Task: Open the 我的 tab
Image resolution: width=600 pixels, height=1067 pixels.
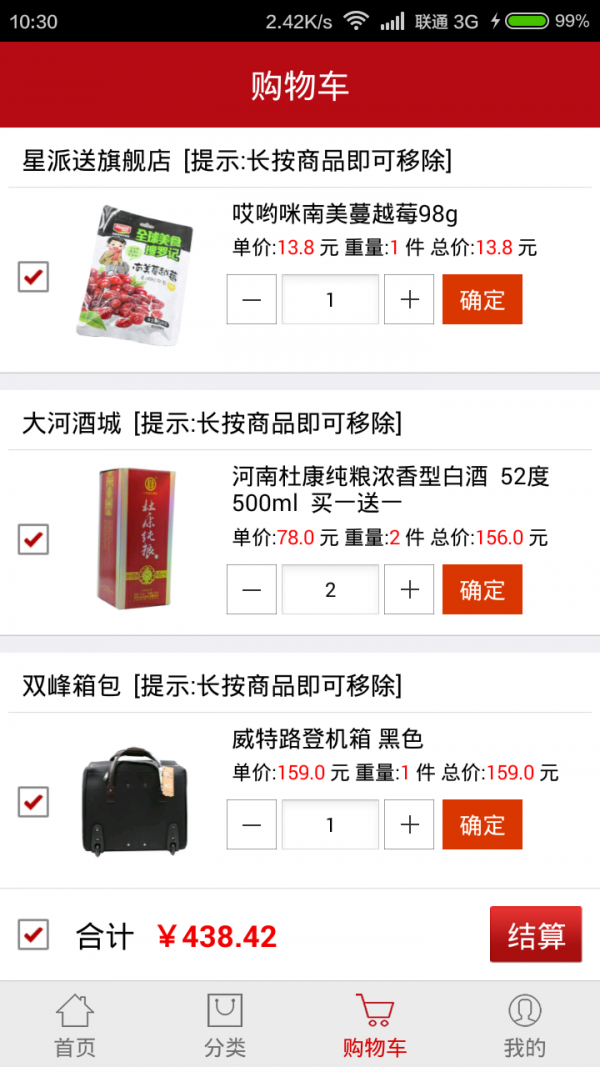Action: click(524, 1025)
